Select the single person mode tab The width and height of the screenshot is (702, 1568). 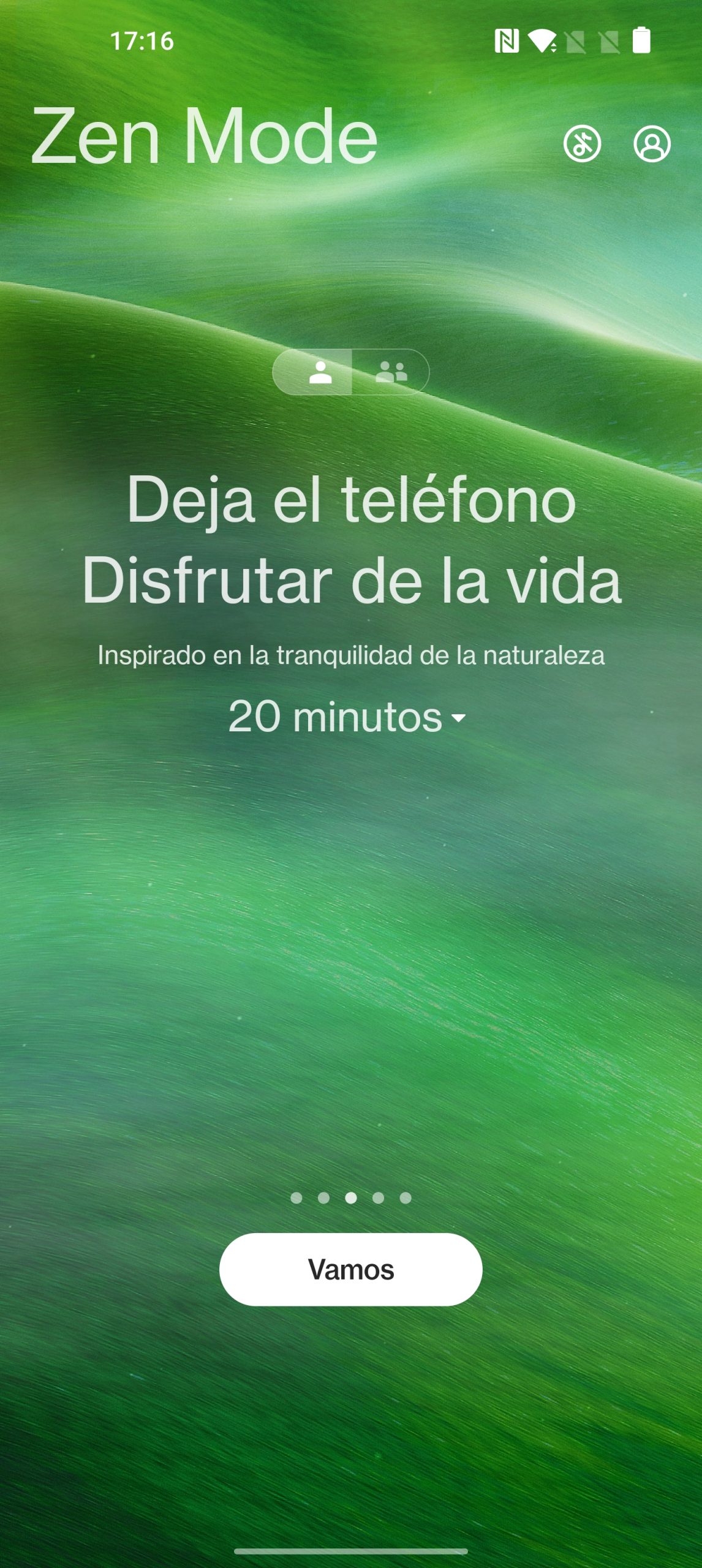[x=319, y=372]
